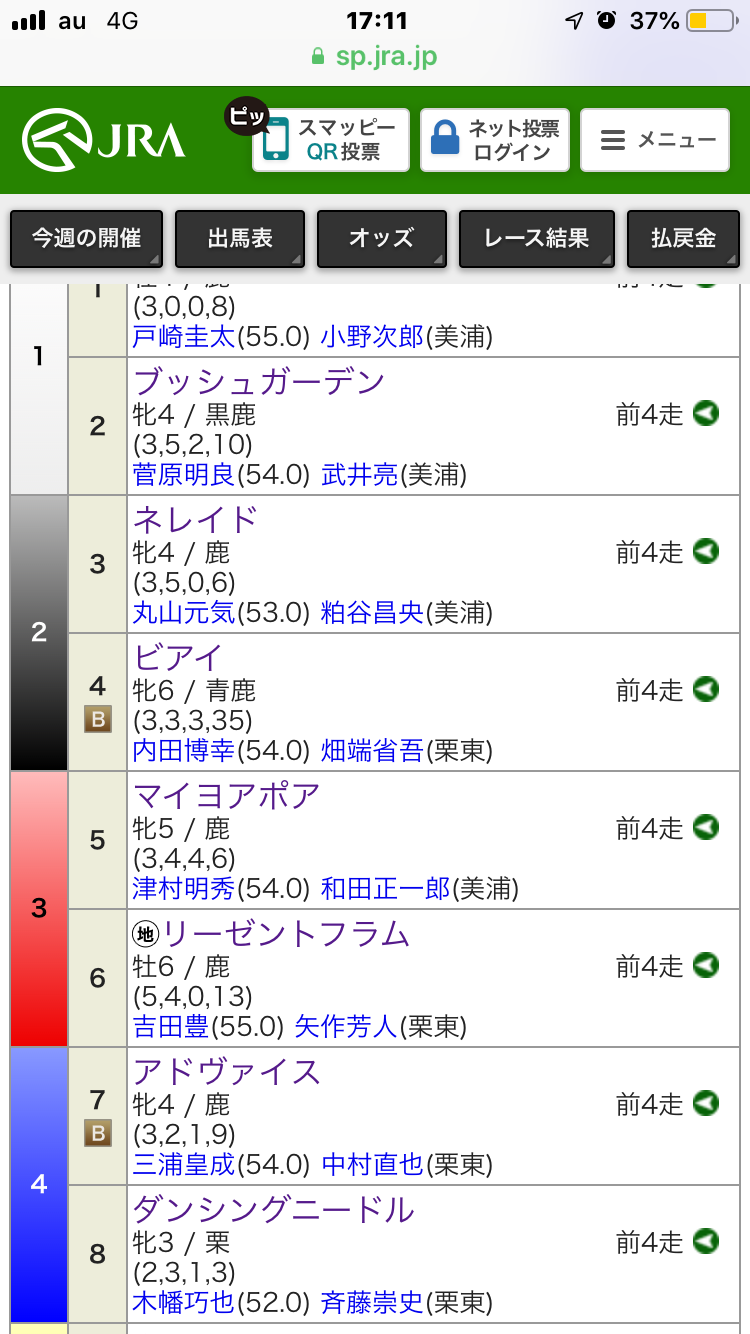
Task: Open trainer 矢作芳人 profile
Action: [x=360, y=1027]
